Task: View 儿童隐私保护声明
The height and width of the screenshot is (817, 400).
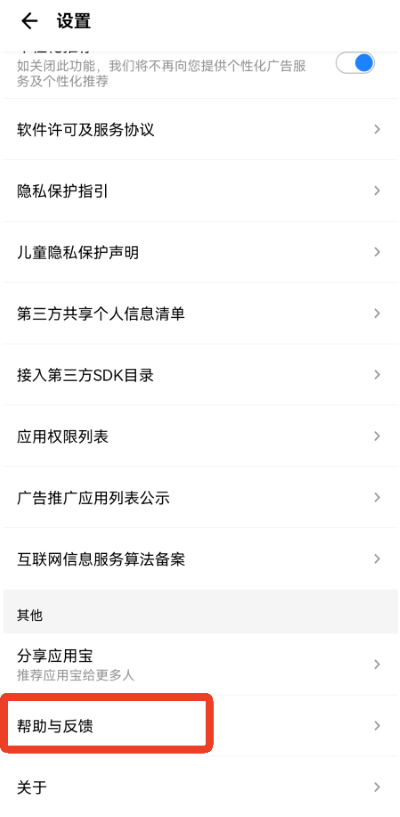Action: coord(200,253)
